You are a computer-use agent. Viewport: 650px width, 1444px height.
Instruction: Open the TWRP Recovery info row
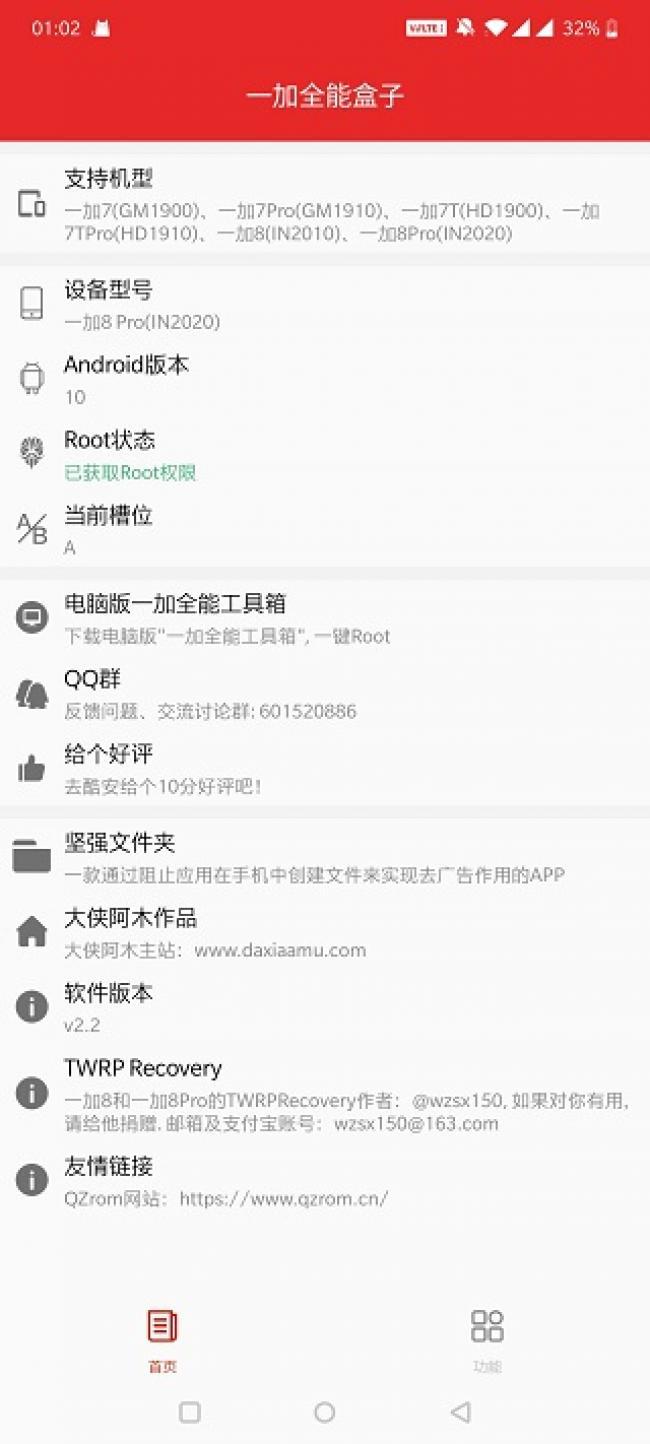325,1094
